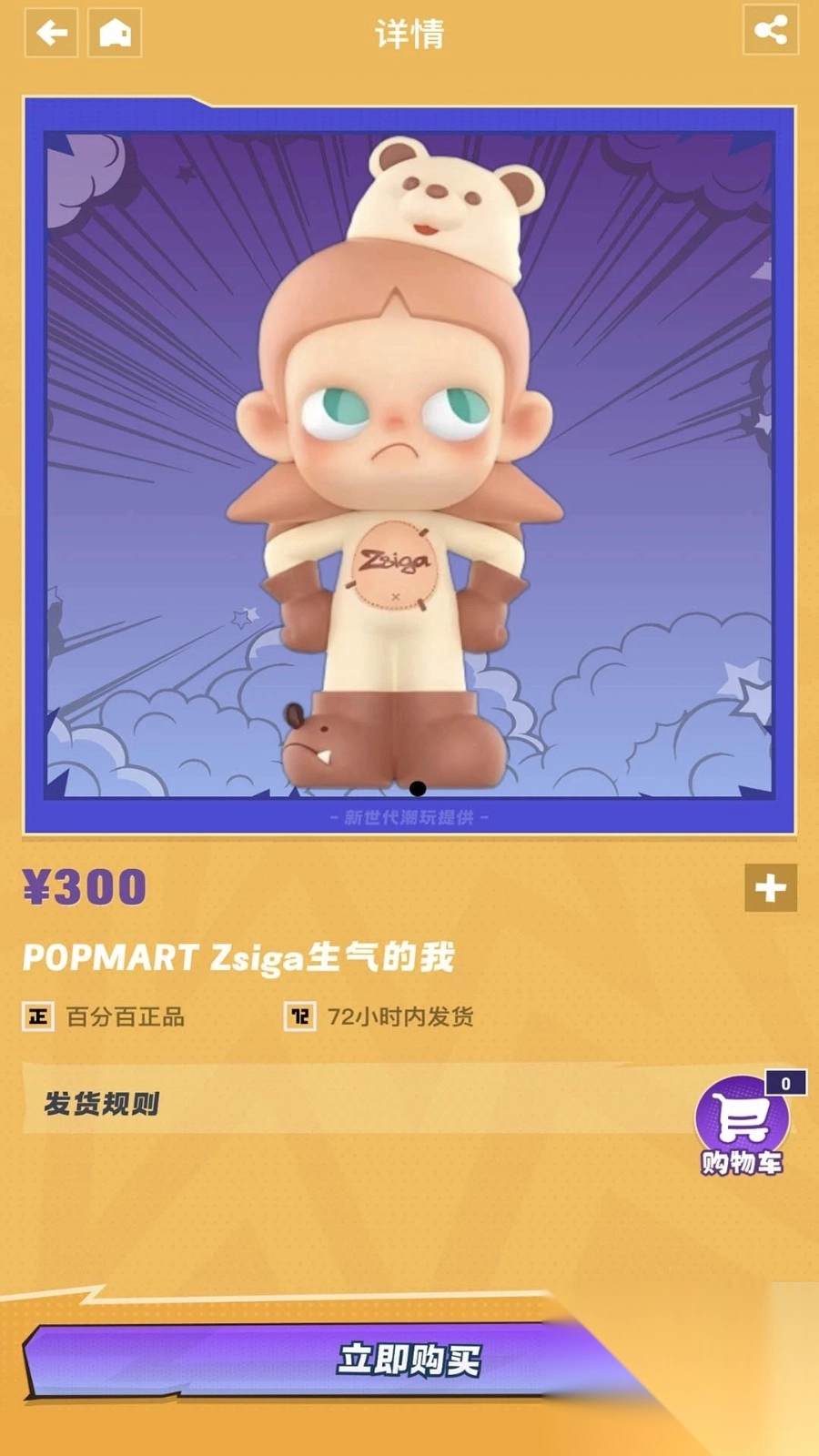This screenshot has height=1456, width=819.
Task: Tap the image carousel dot indicator
Action: point(418,787)
